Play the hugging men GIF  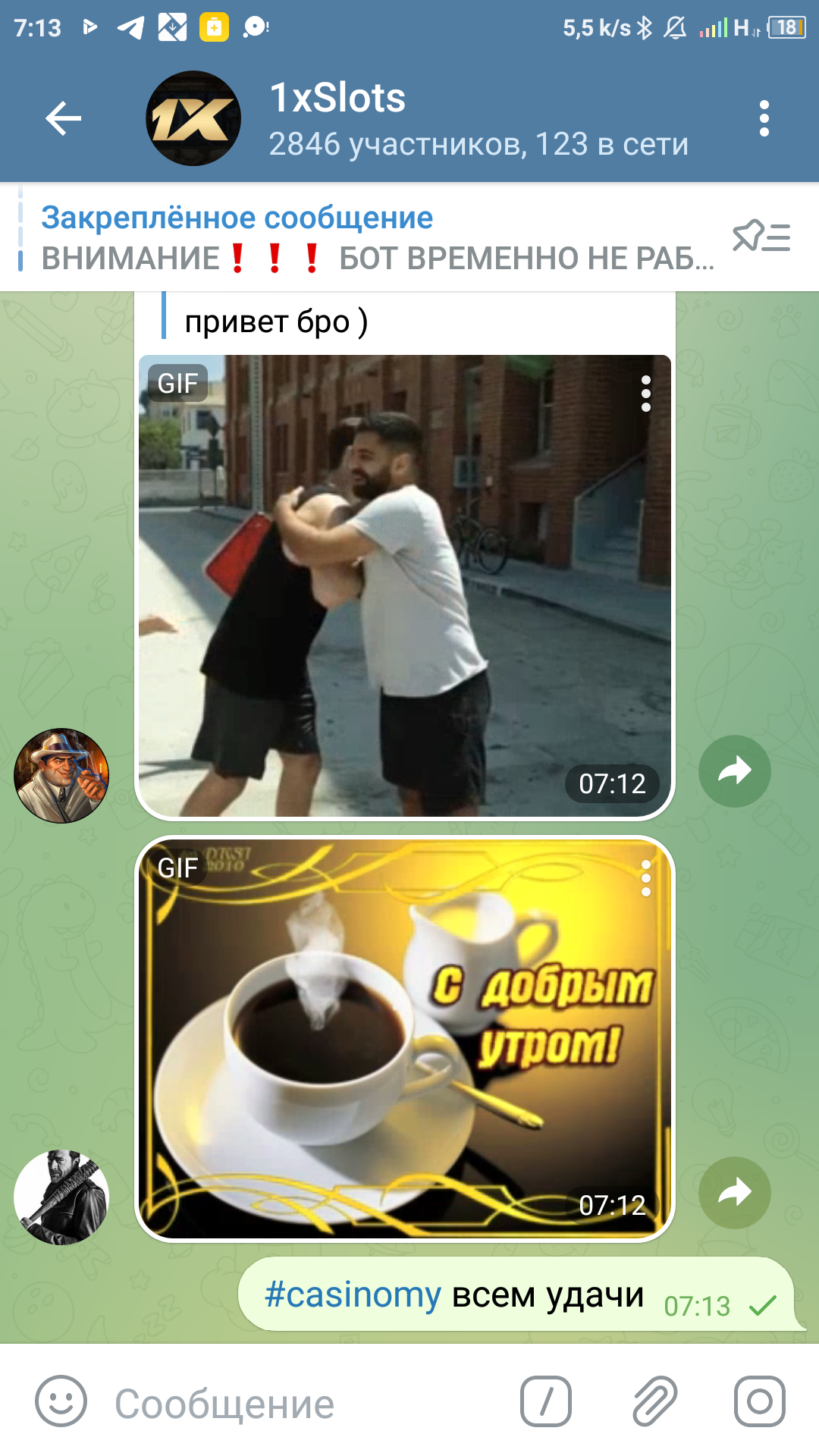[404, 585]
